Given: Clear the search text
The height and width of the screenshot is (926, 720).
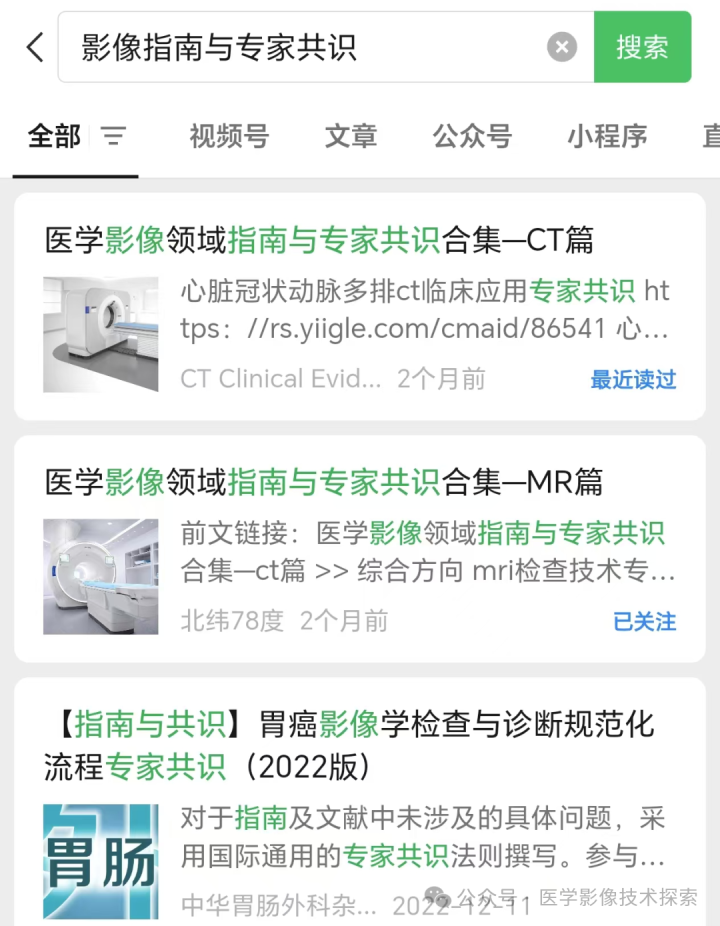Looking at the screenshot, I should pos(562,47).
